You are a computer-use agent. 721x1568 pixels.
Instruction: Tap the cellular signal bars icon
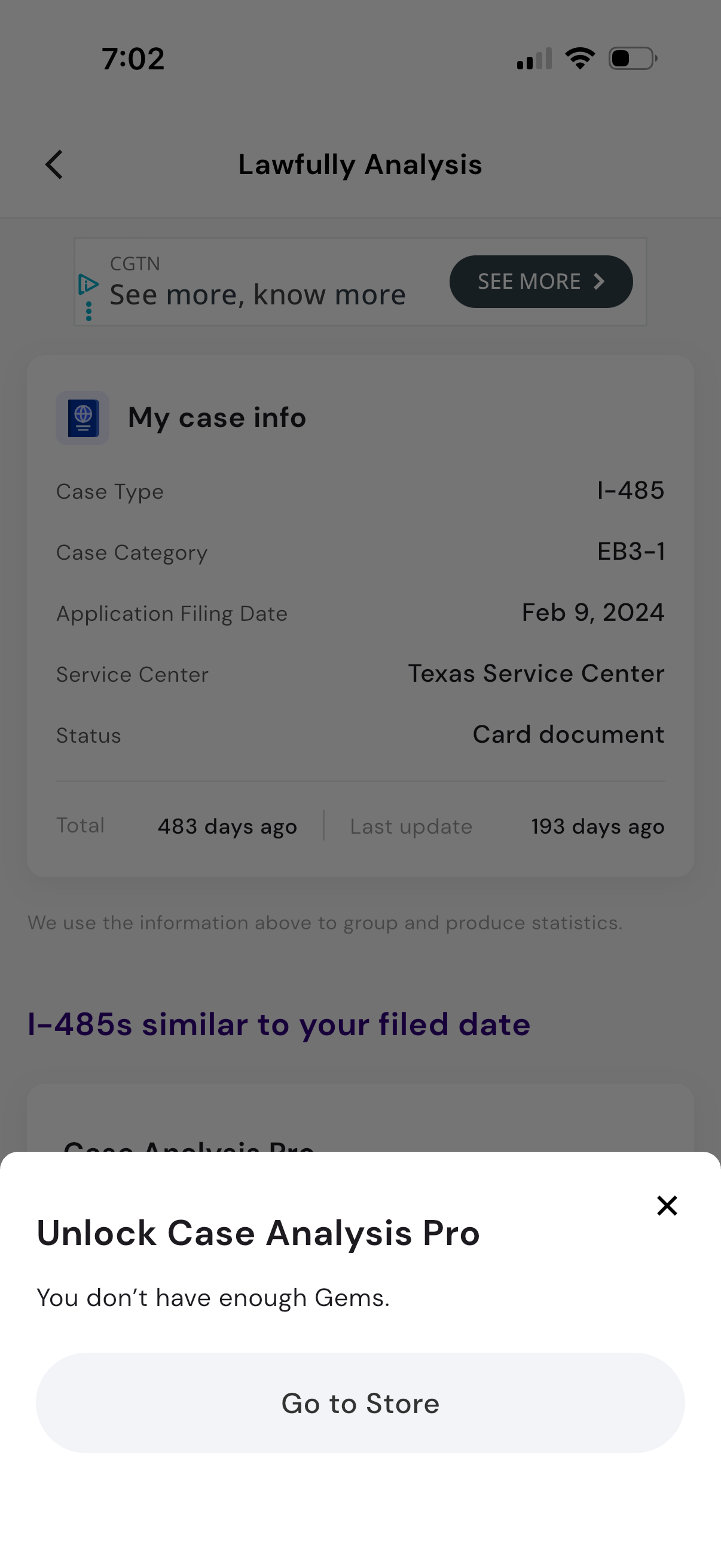[x=533, y=57]
